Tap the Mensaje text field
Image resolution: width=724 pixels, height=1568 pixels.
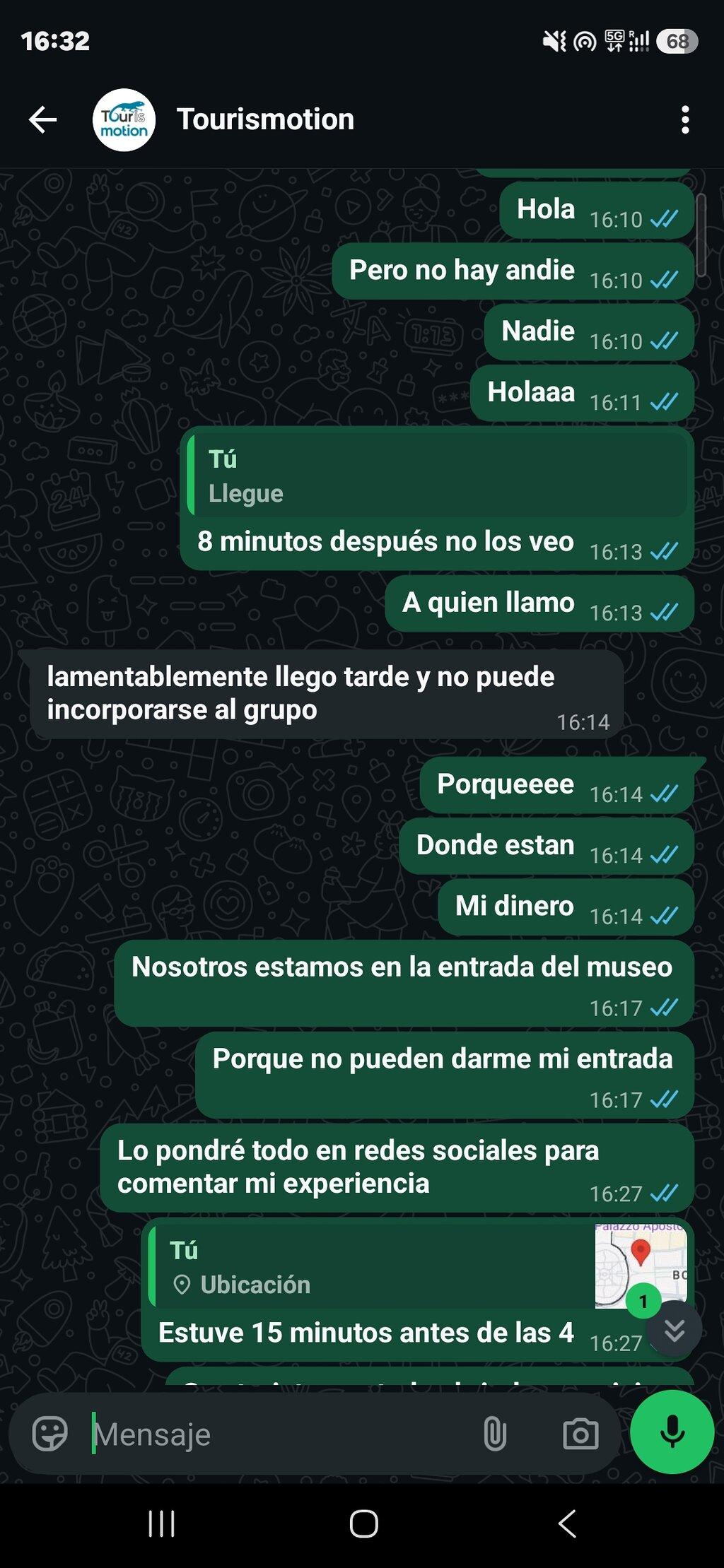point(279,1434)
